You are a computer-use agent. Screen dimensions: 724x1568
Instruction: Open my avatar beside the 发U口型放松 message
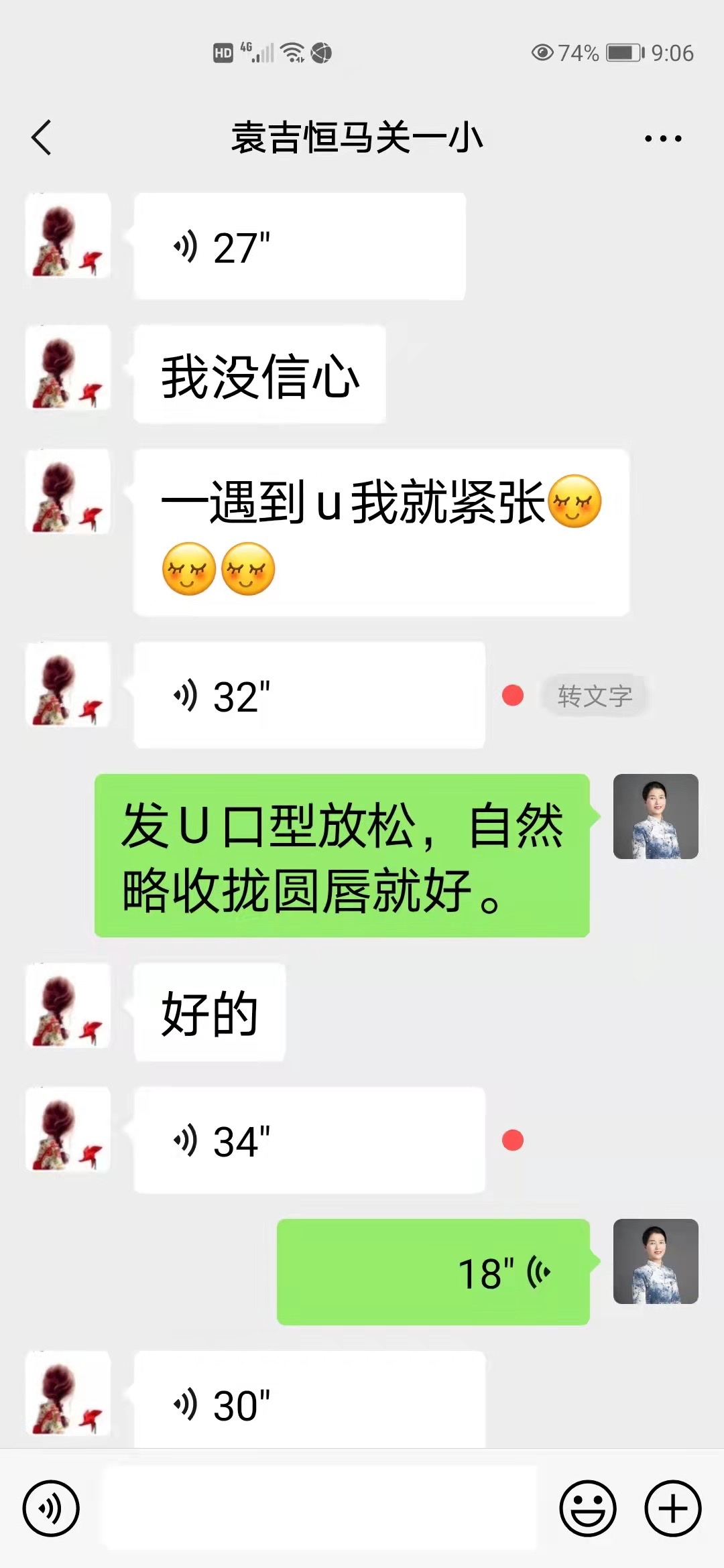coord(655,816)
